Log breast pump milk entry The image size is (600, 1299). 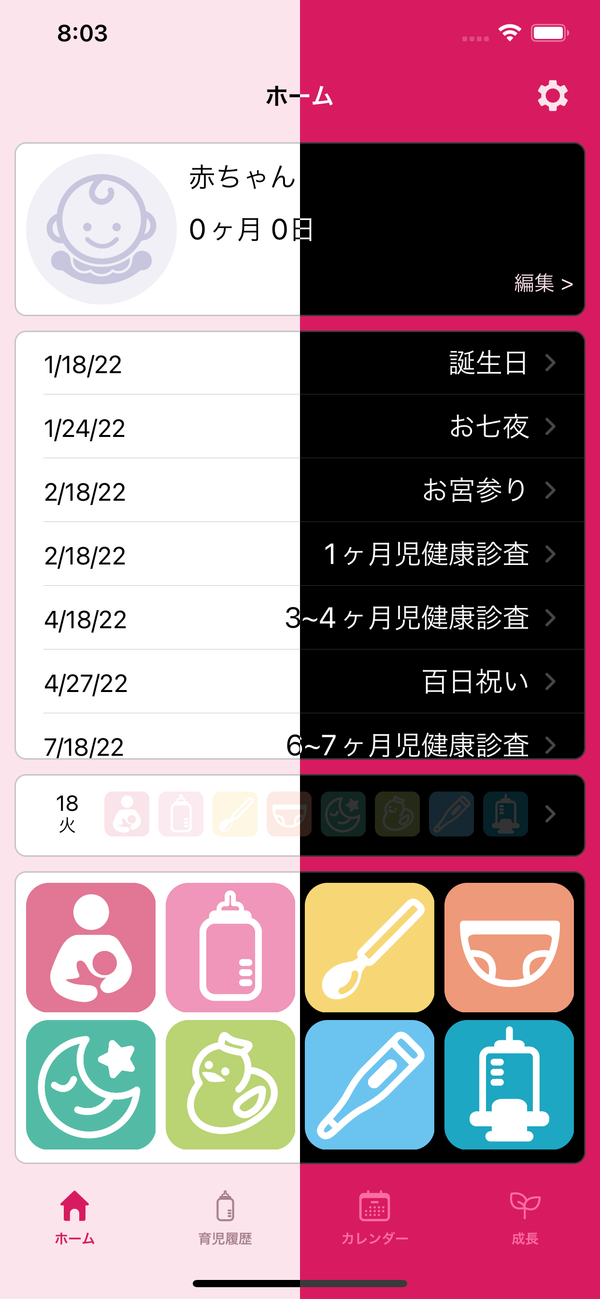pyautogui.click(x=509, y=1085)
